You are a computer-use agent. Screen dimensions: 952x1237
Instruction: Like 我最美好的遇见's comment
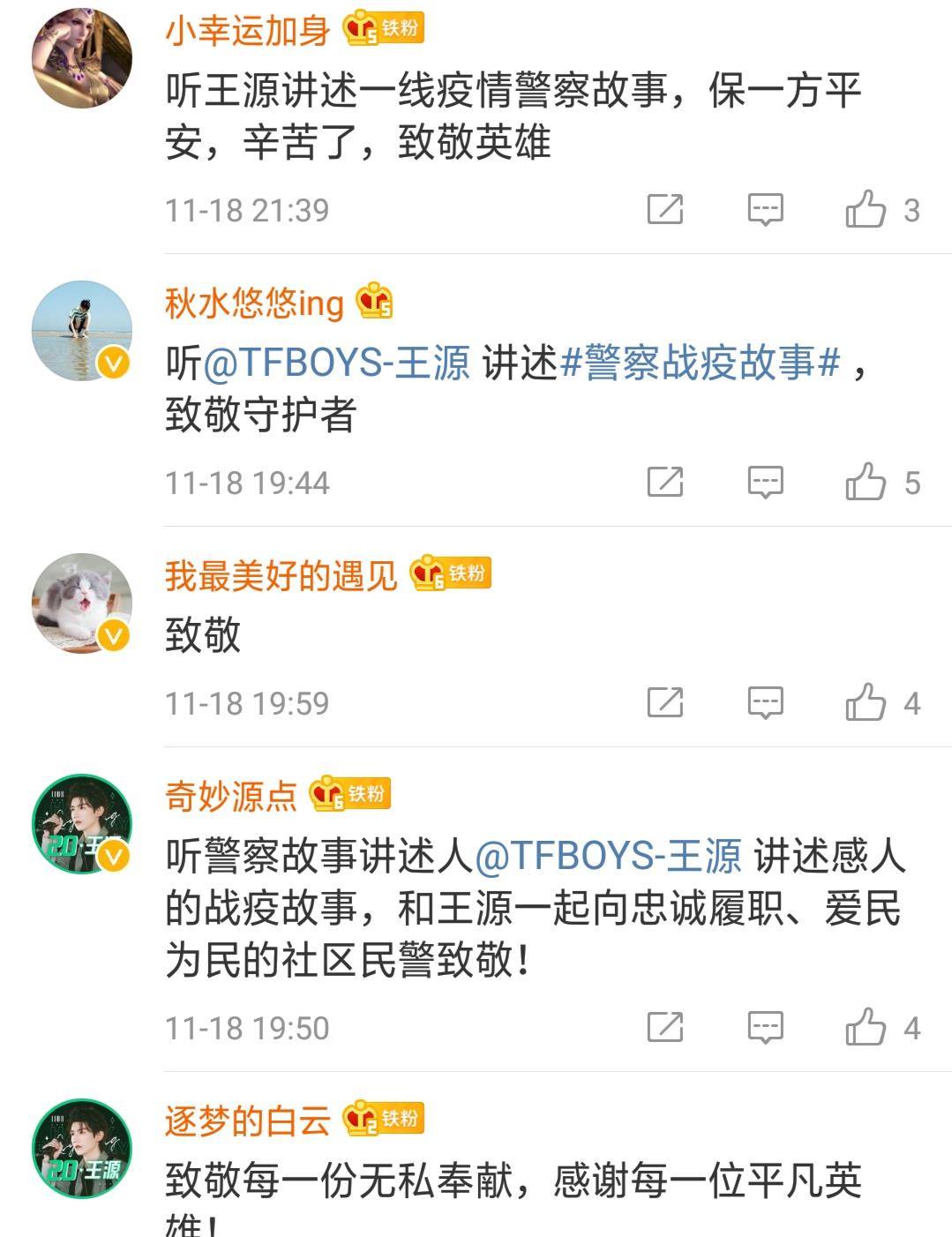tap(866, 703)
